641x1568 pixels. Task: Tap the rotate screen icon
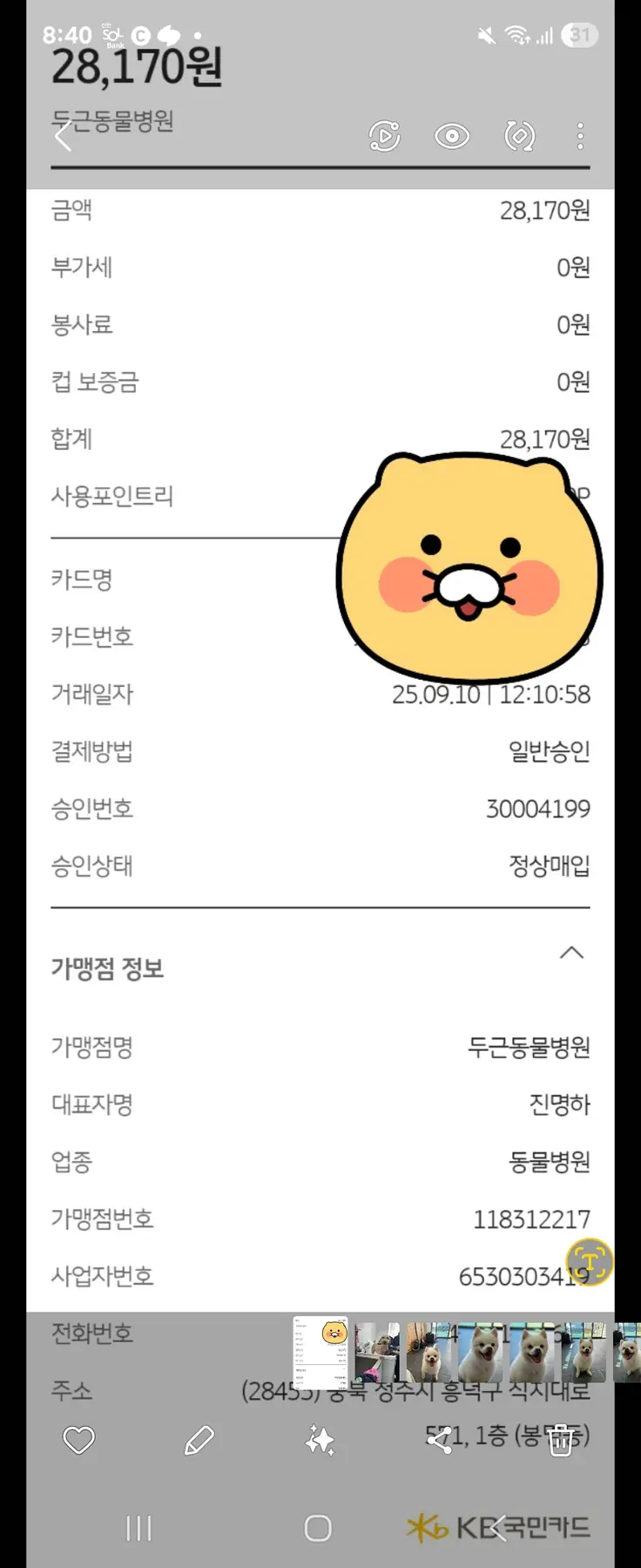tap(520, 136)
